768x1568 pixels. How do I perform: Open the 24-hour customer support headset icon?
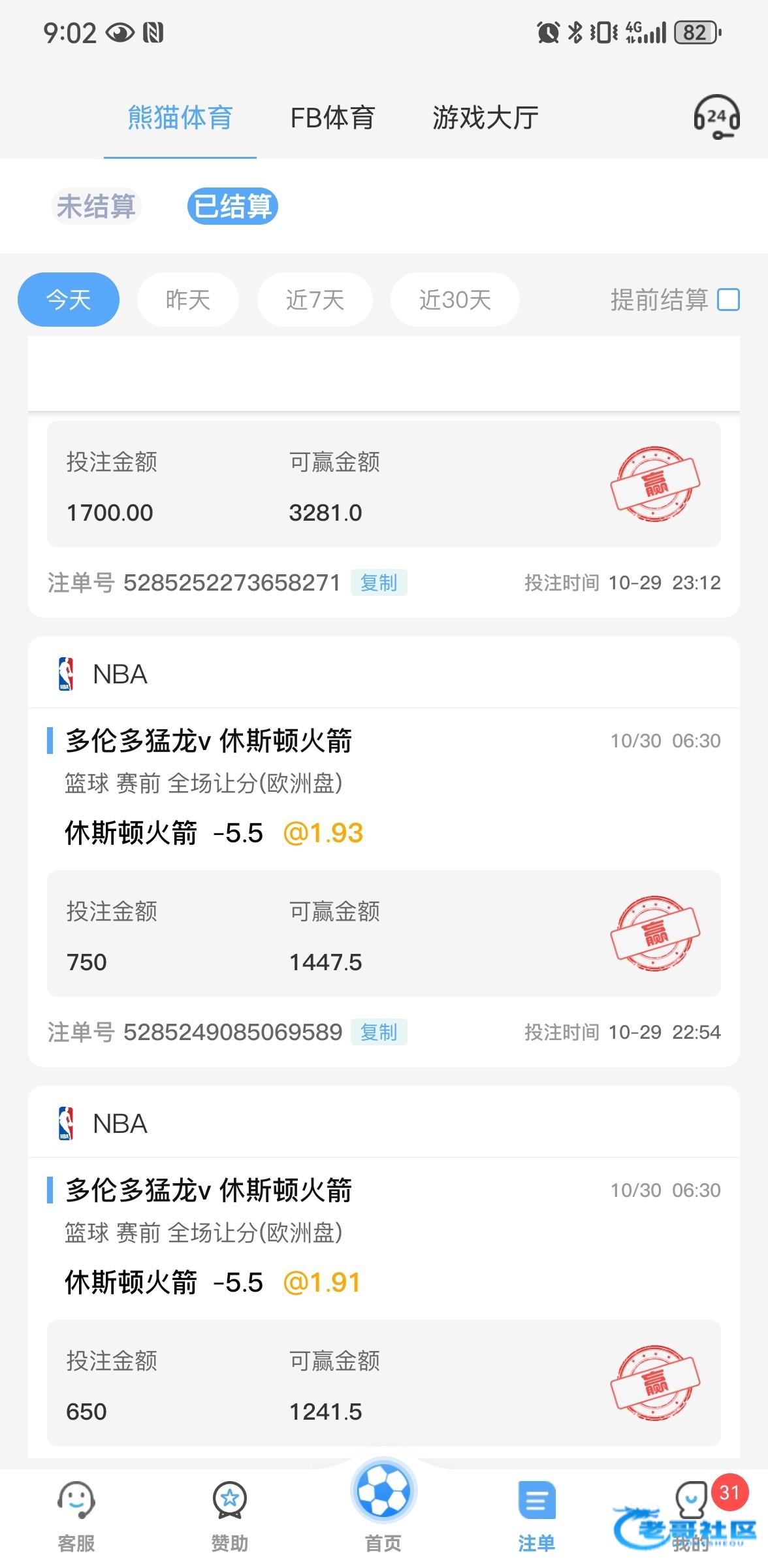(716, 118)
